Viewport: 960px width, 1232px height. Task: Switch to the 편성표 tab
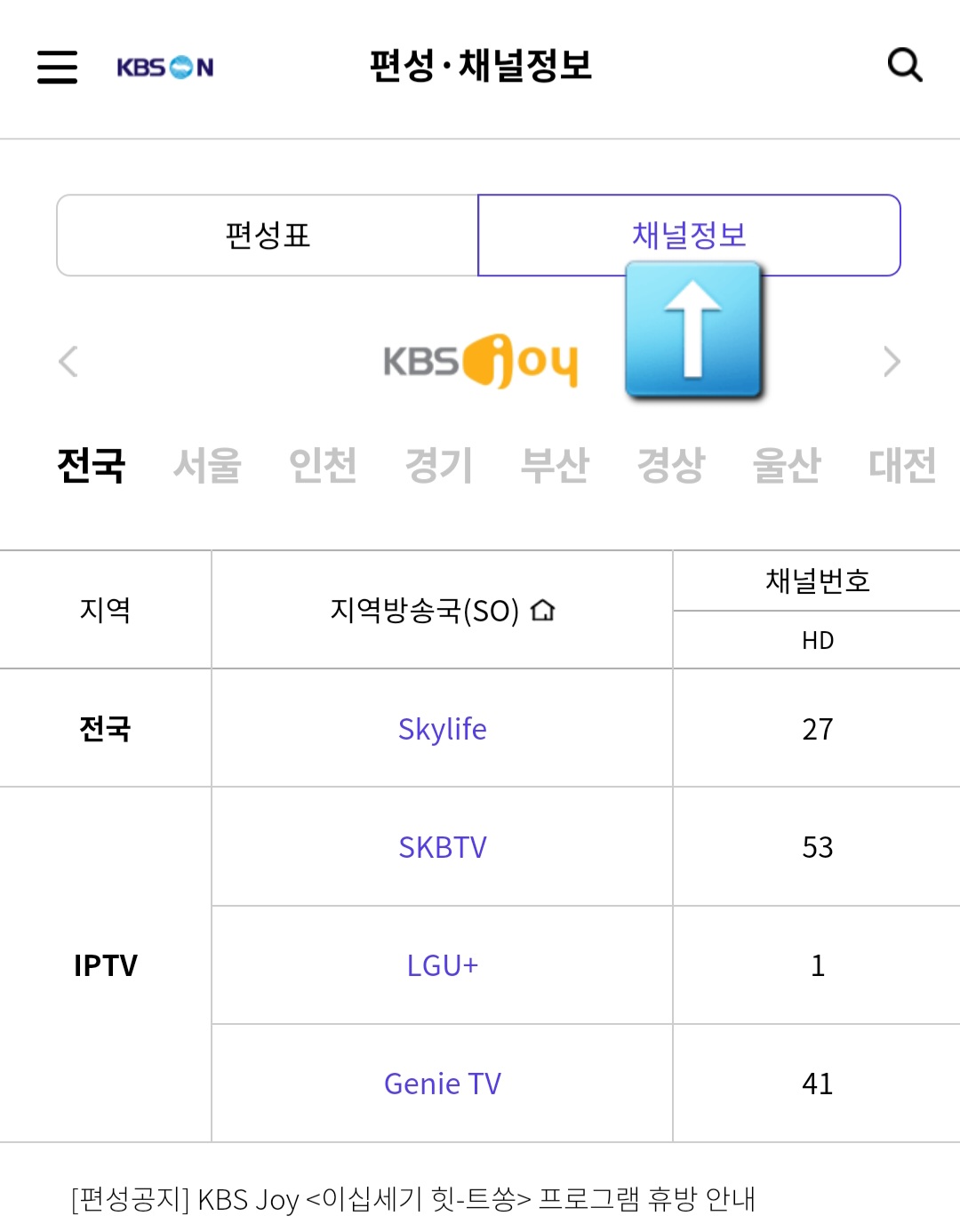268,235
